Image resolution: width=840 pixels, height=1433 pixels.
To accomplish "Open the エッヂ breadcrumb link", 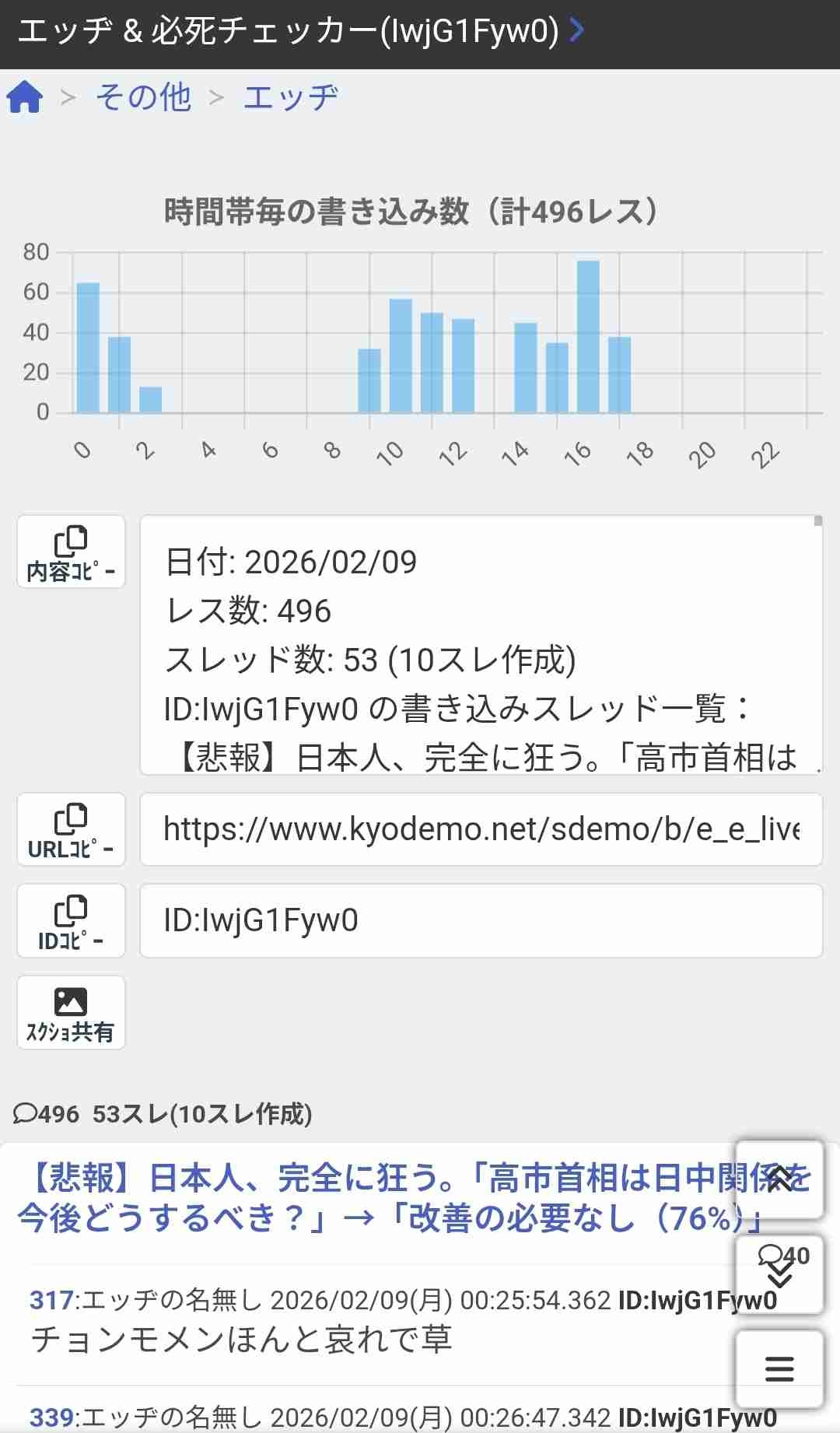I will coord(291,98).
